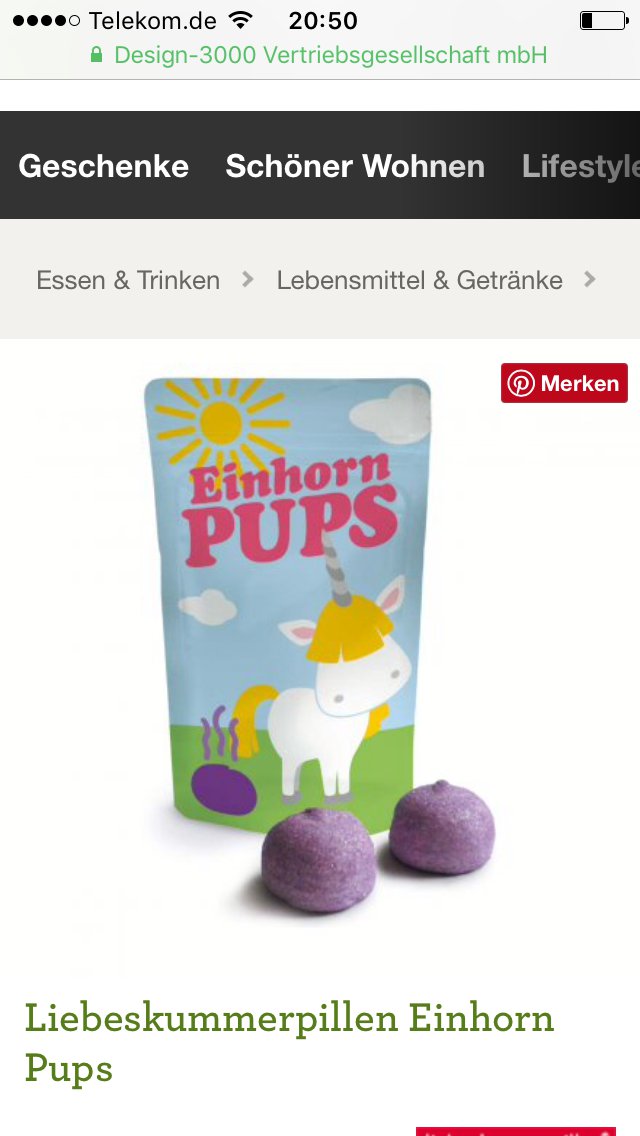
Task: Open the Lifestyle category
Action: [x=580, y=166]
